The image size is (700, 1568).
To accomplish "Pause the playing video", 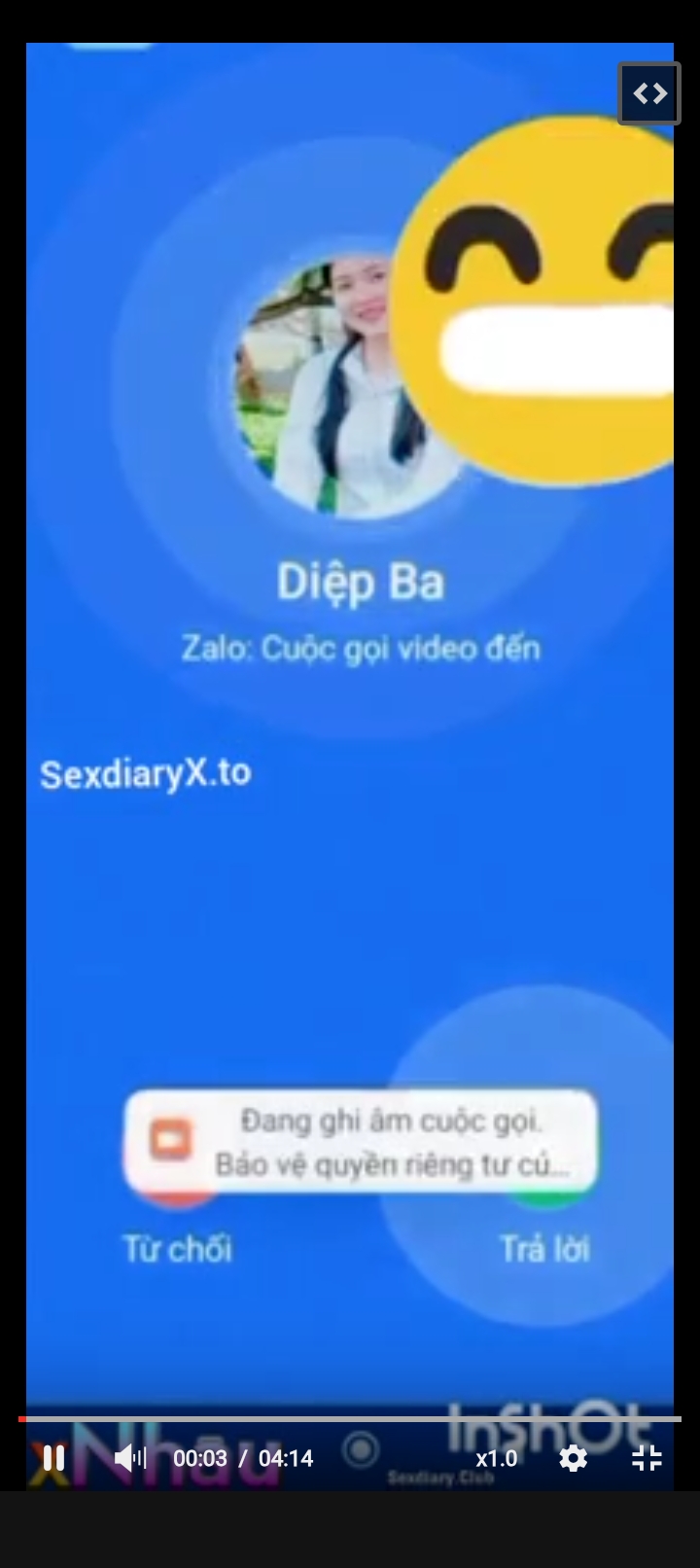I will 53,1458.
